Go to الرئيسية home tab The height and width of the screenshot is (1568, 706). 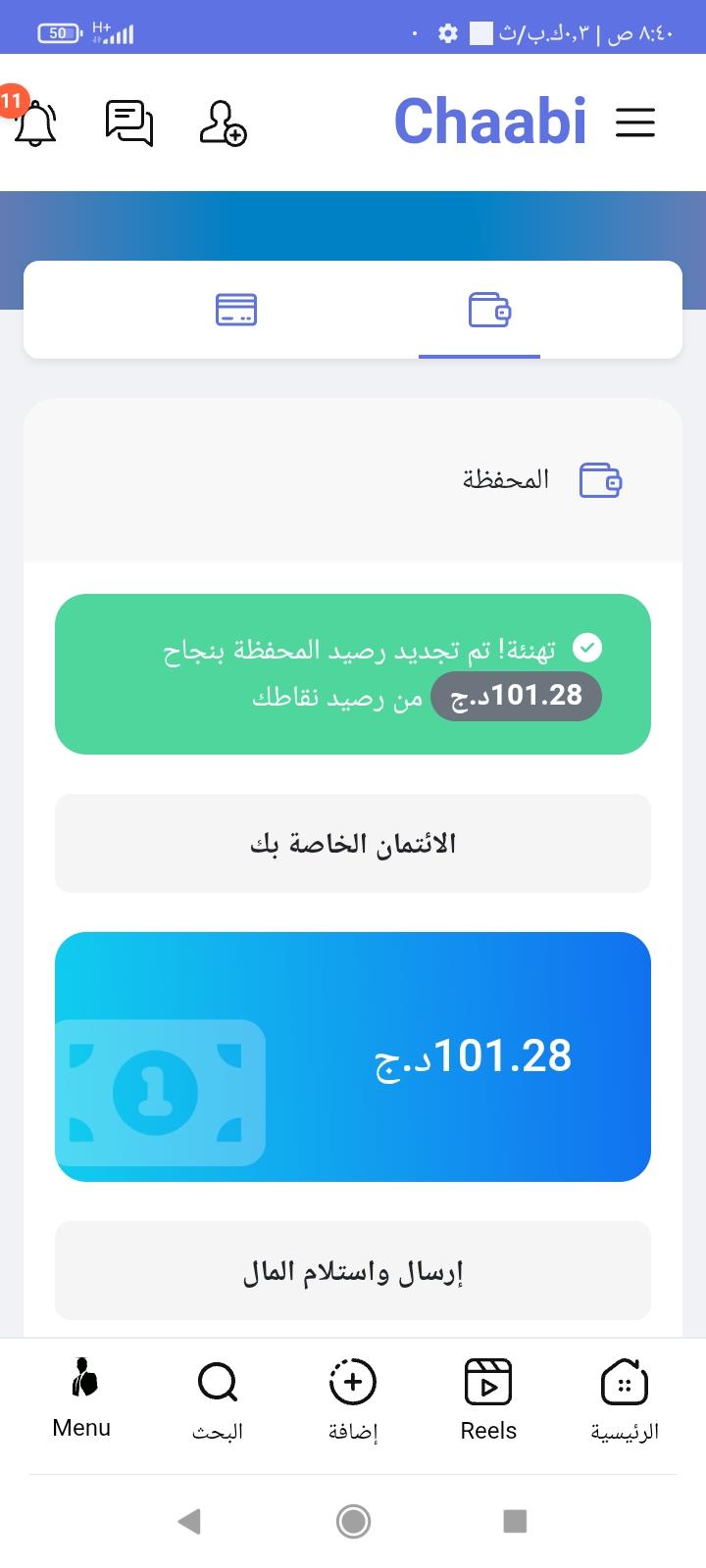[x=625, y=1401]
